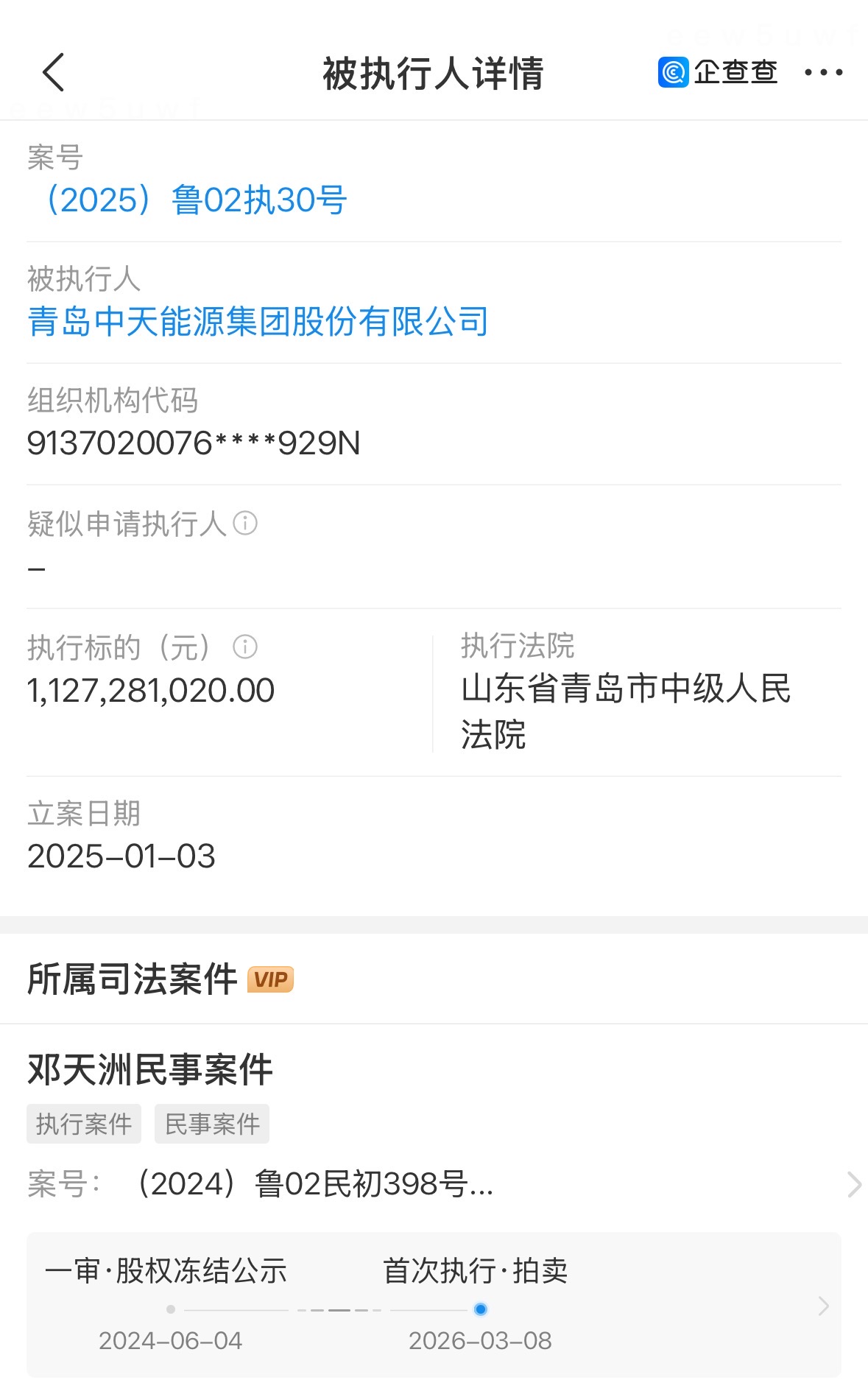Open the 邓天洲民事案件 case details

click(853, 1184)
